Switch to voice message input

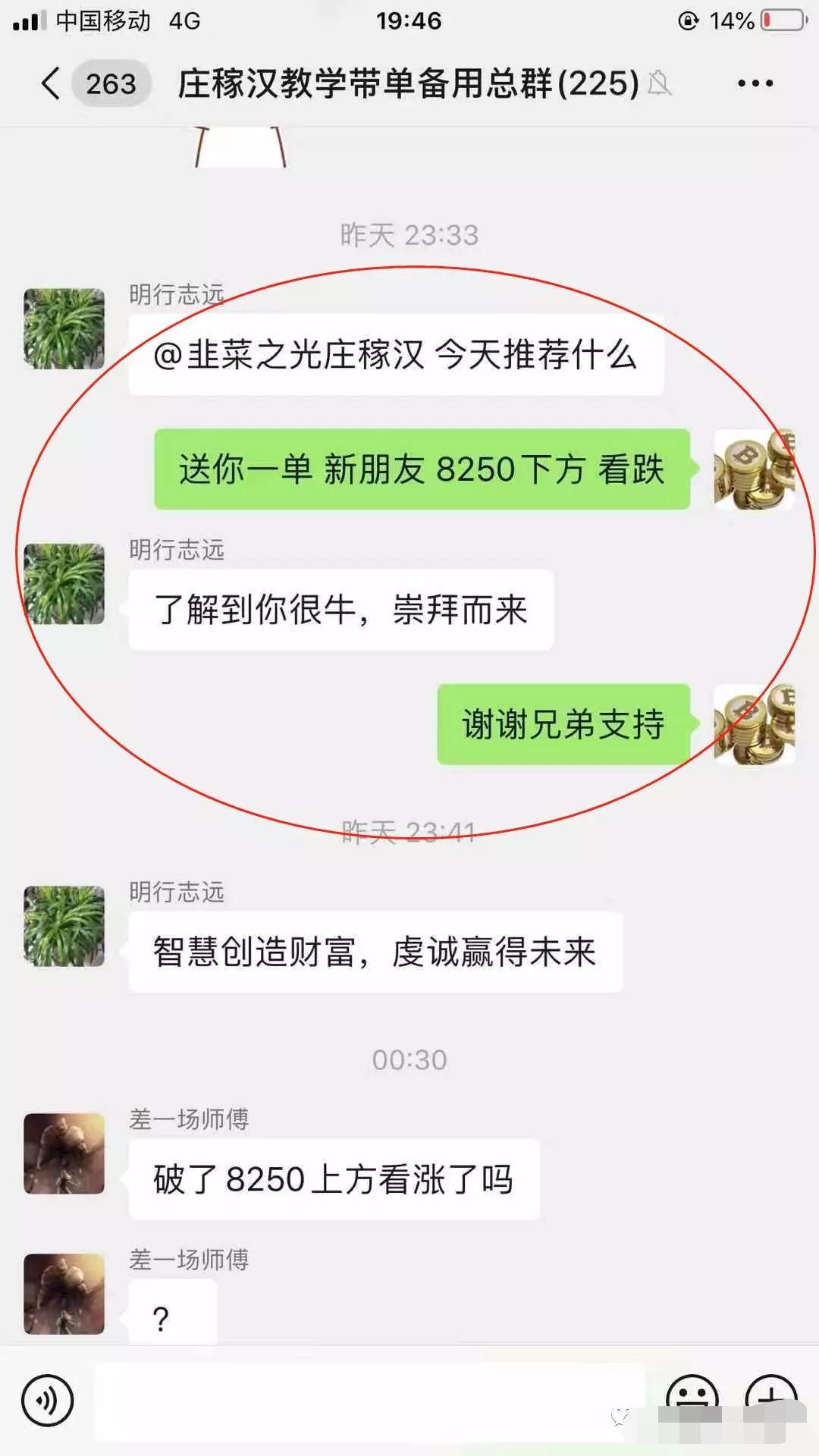(48, 1401)
